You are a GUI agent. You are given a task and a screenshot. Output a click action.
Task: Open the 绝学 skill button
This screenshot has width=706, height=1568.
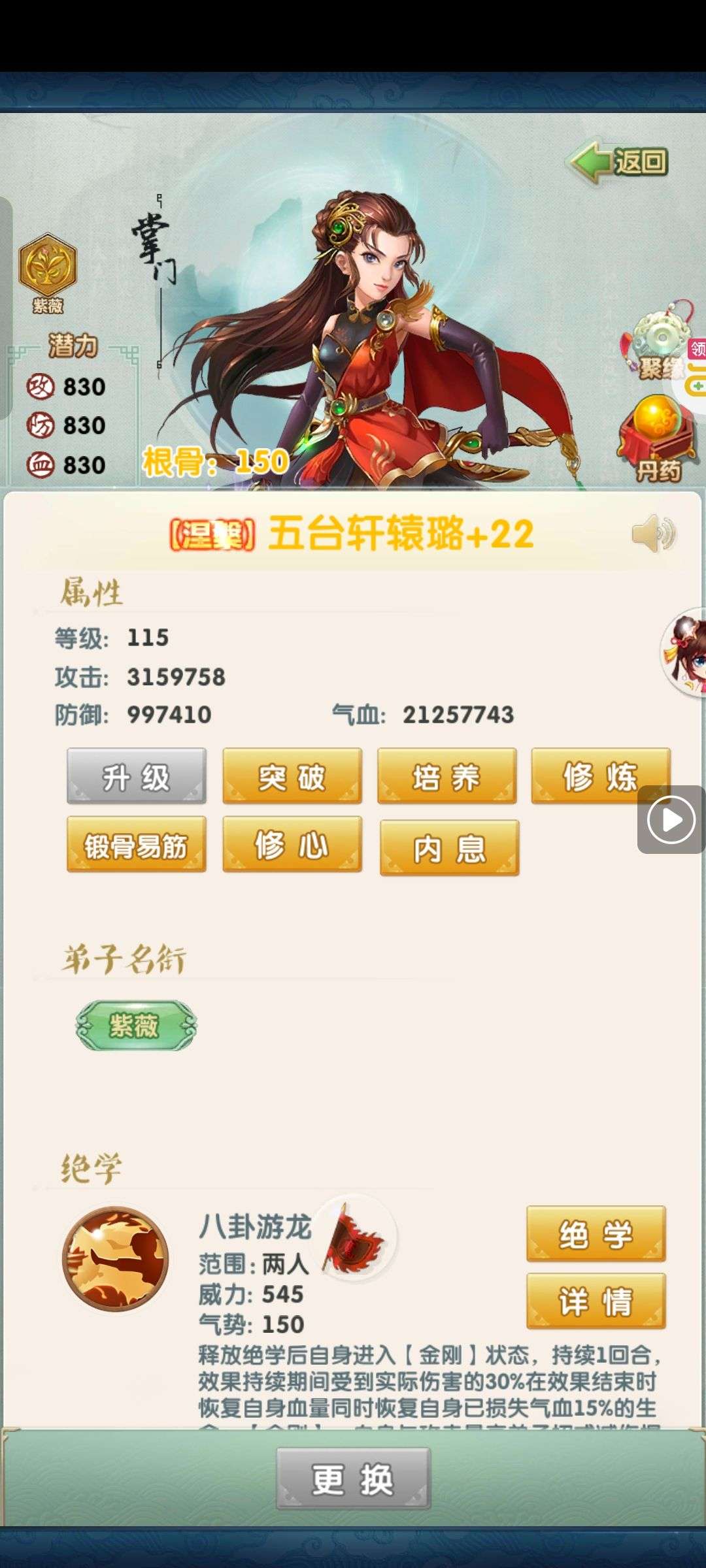[596, 1234]
